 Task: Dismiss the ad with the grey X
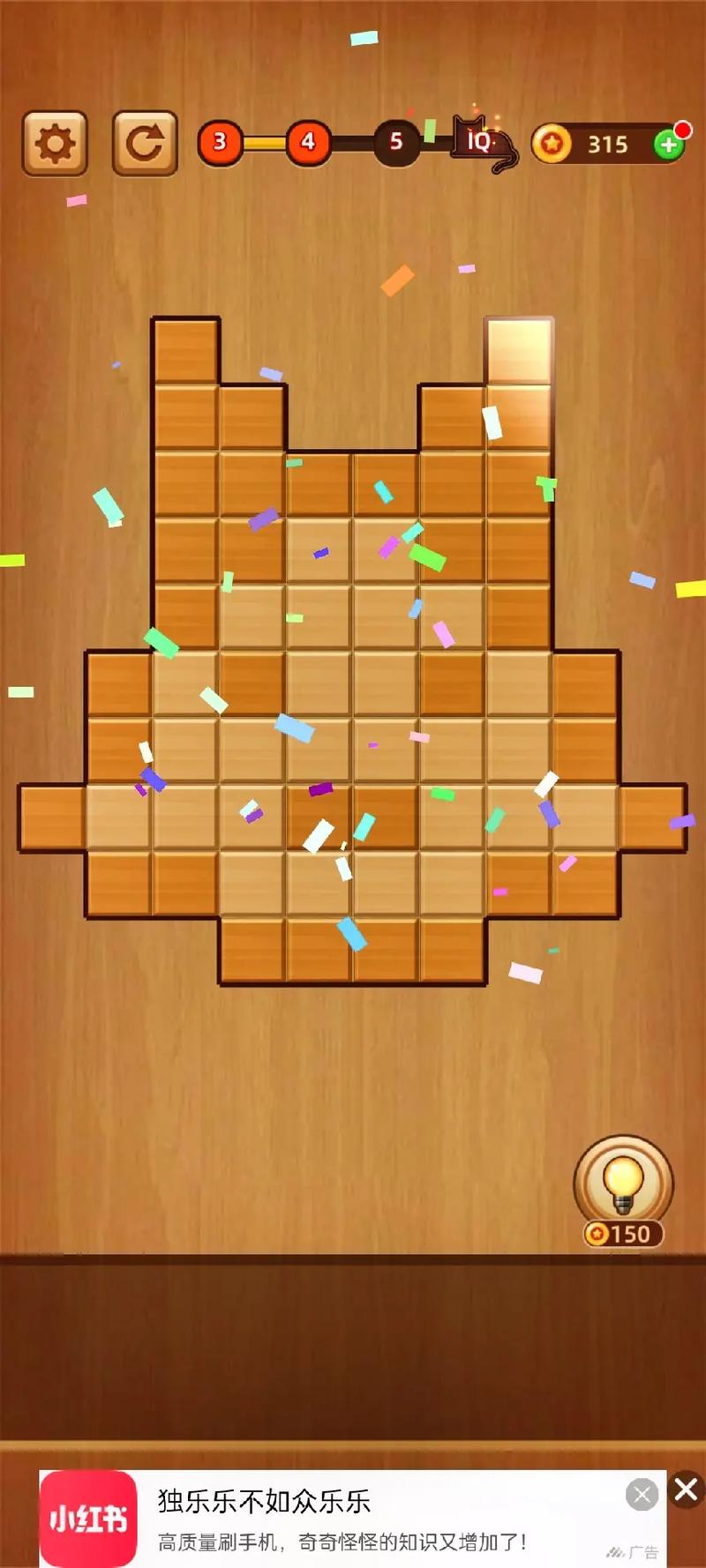click(x=642, y=1495)
